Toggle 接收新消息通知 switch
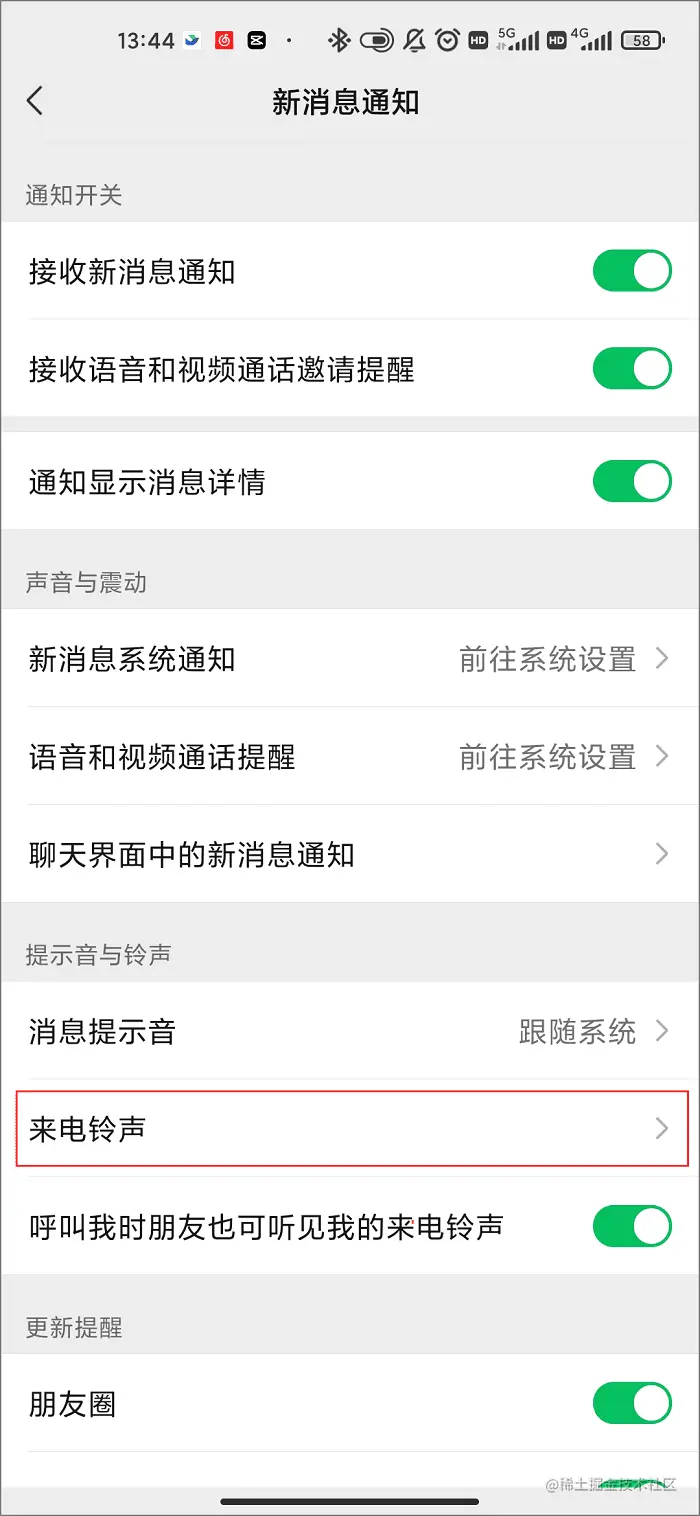700x1516 pixels. point(632,271)
